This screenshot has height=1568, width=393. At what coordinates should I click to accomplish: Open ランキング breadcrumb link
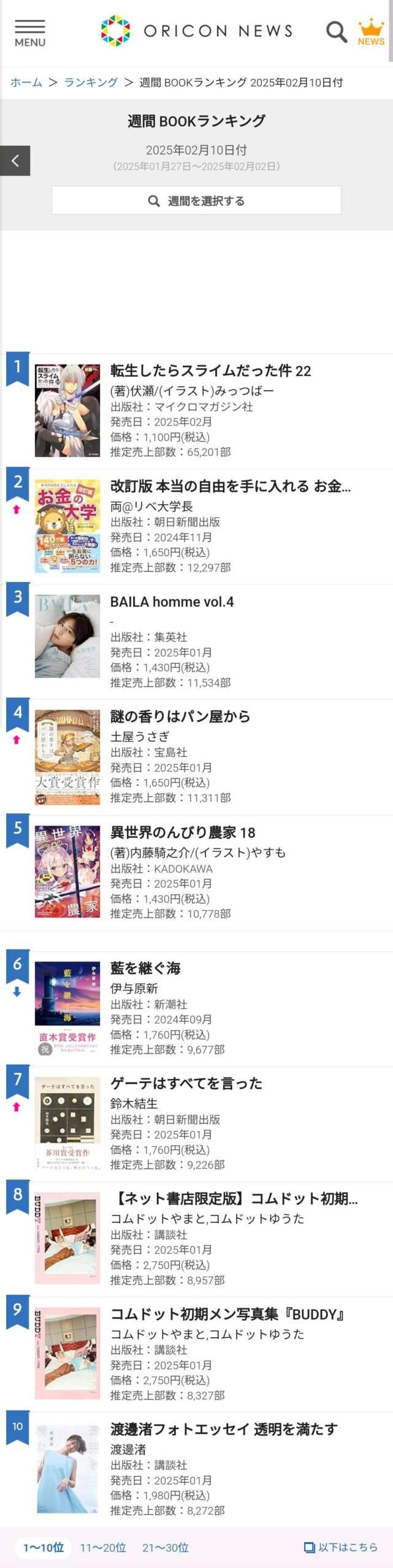(x=91, y=82)
